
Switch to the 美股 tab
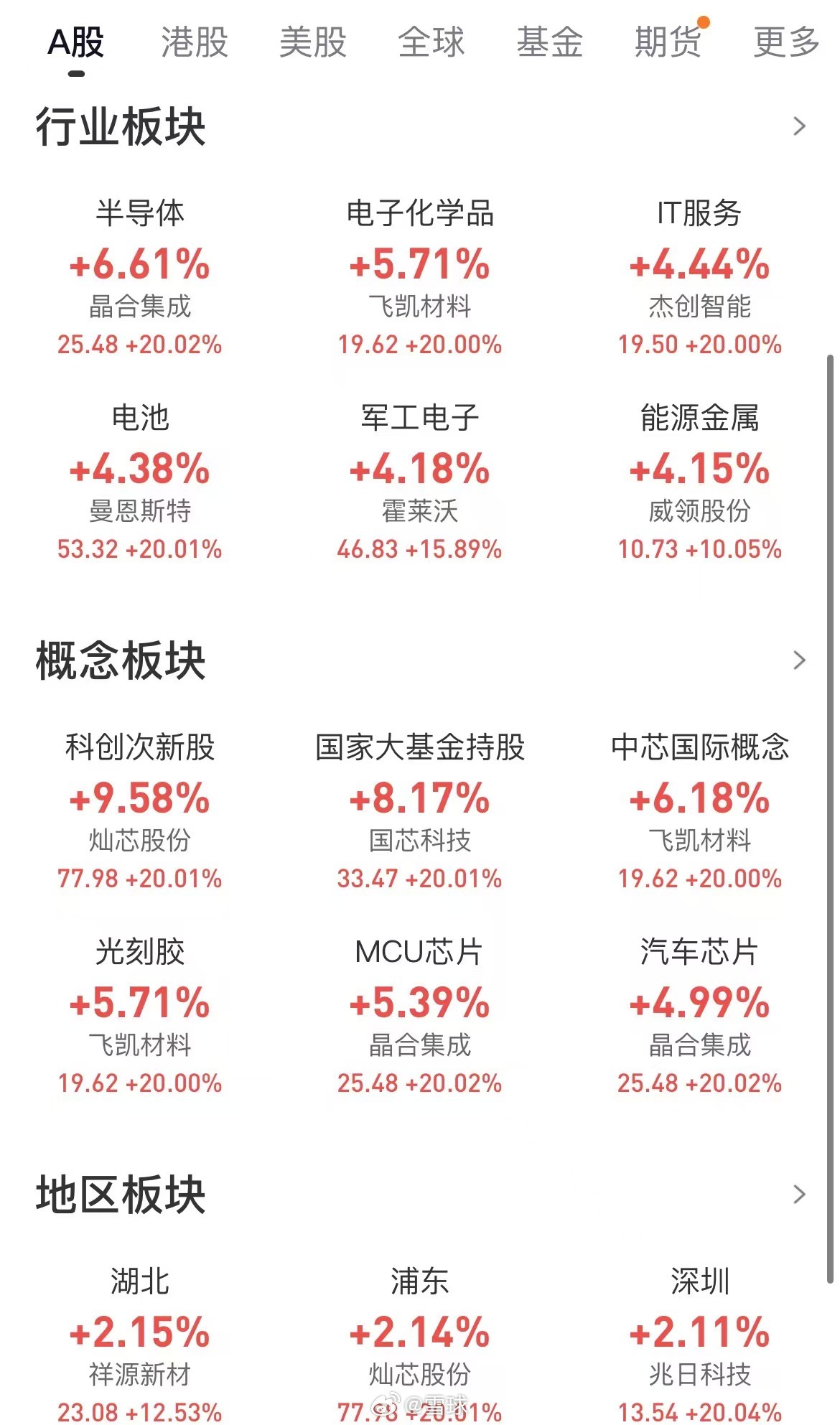click(312, 42)
